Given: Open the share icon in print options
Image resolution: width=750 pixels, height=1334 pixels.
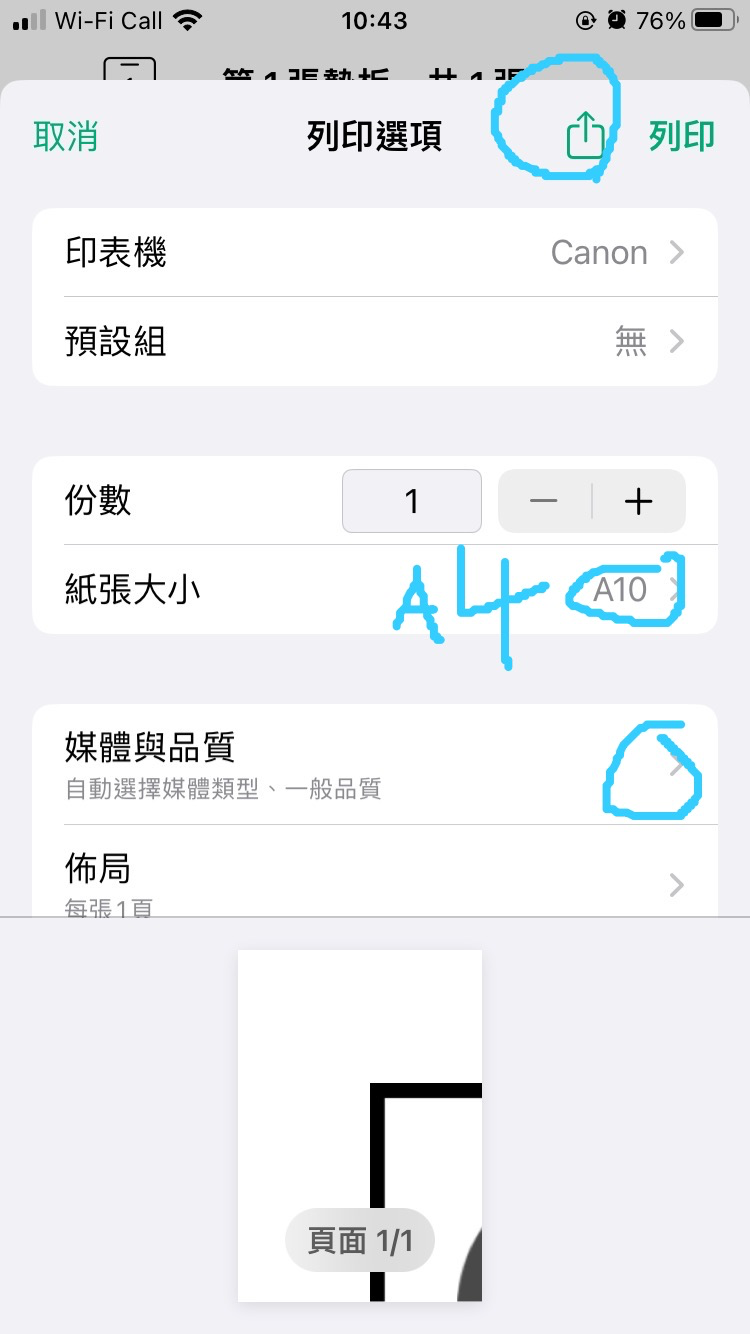Looking at the screenshot, I should point(585,134).
